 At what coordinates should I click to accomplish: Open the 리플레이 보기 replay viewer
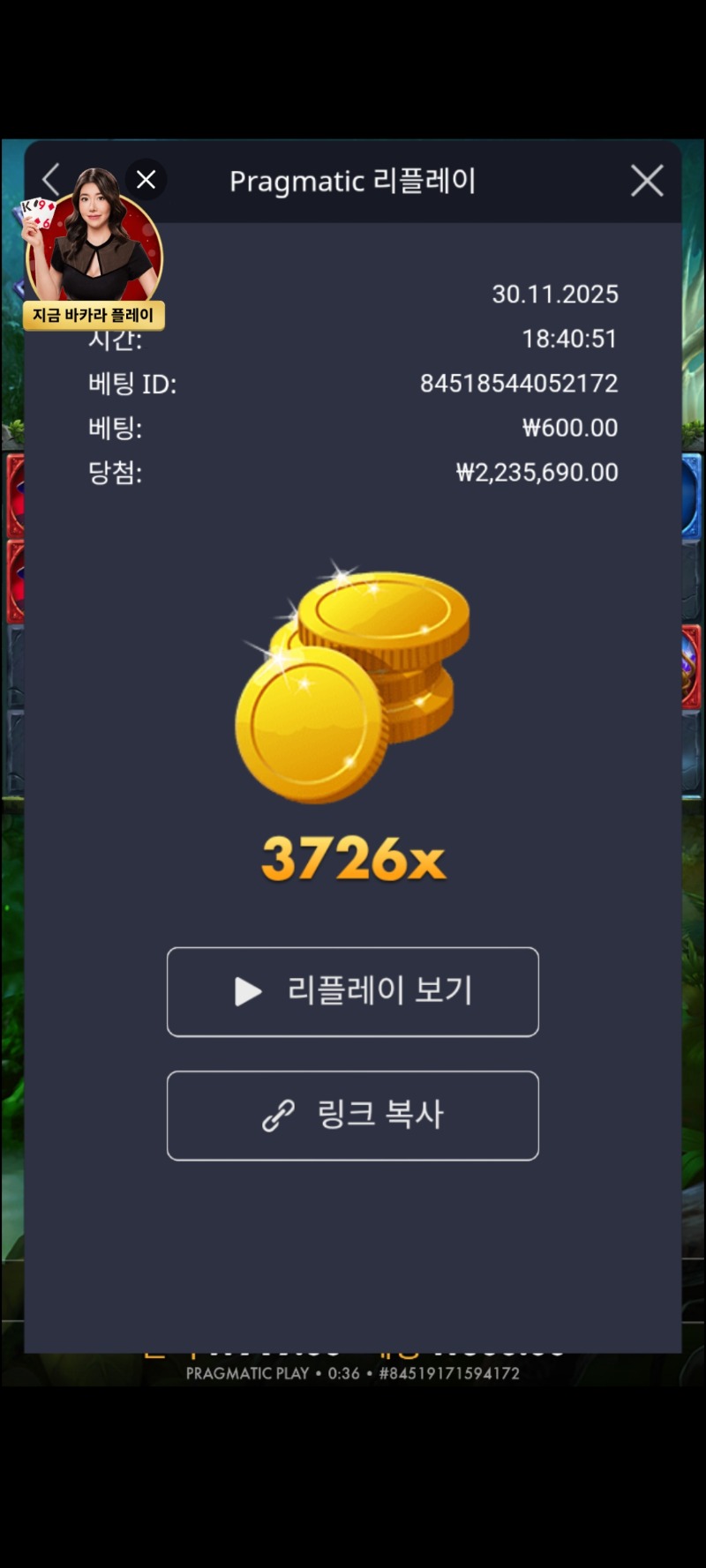[x=353, y=991]
